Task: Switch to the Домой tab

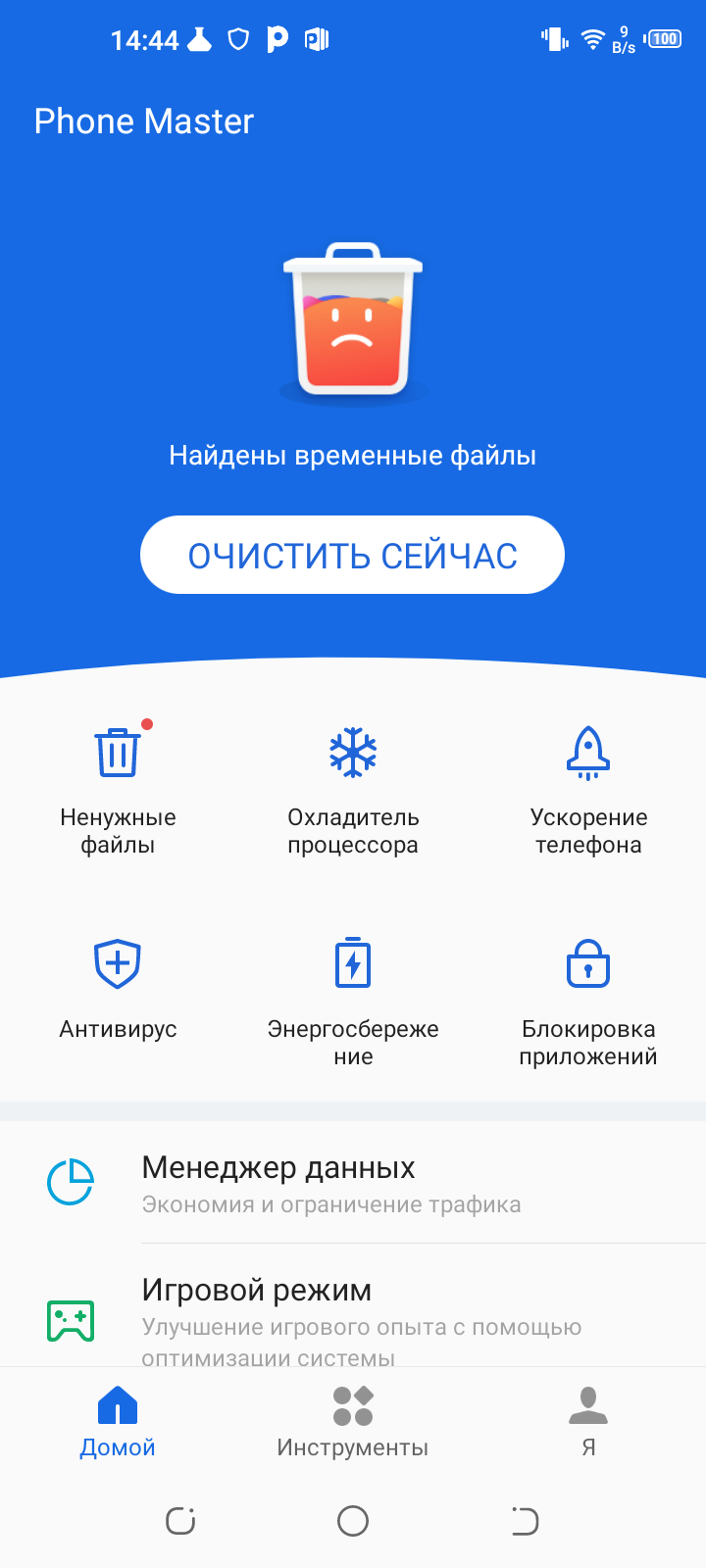Action: pos(118,1421)
